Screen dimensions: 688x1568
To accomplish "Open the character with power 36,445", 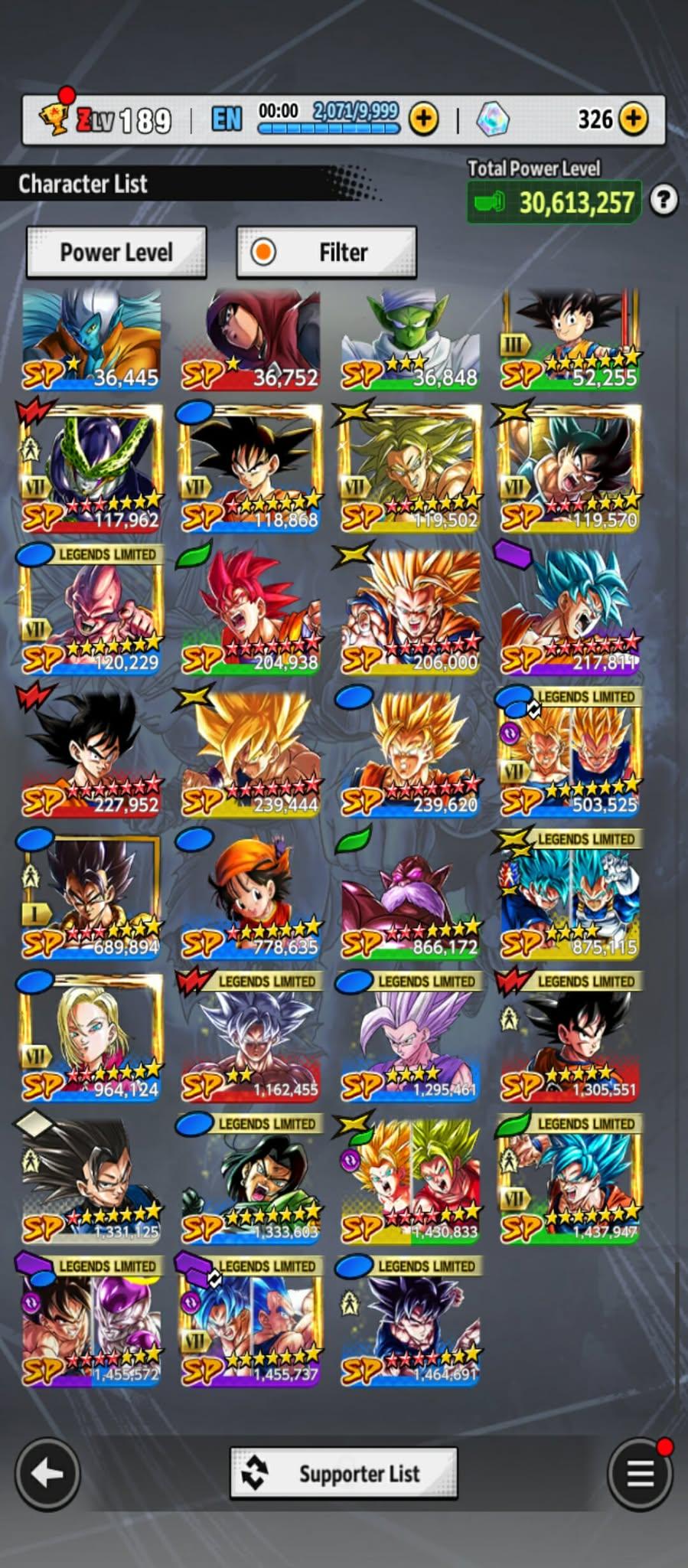I will [92, 338].
